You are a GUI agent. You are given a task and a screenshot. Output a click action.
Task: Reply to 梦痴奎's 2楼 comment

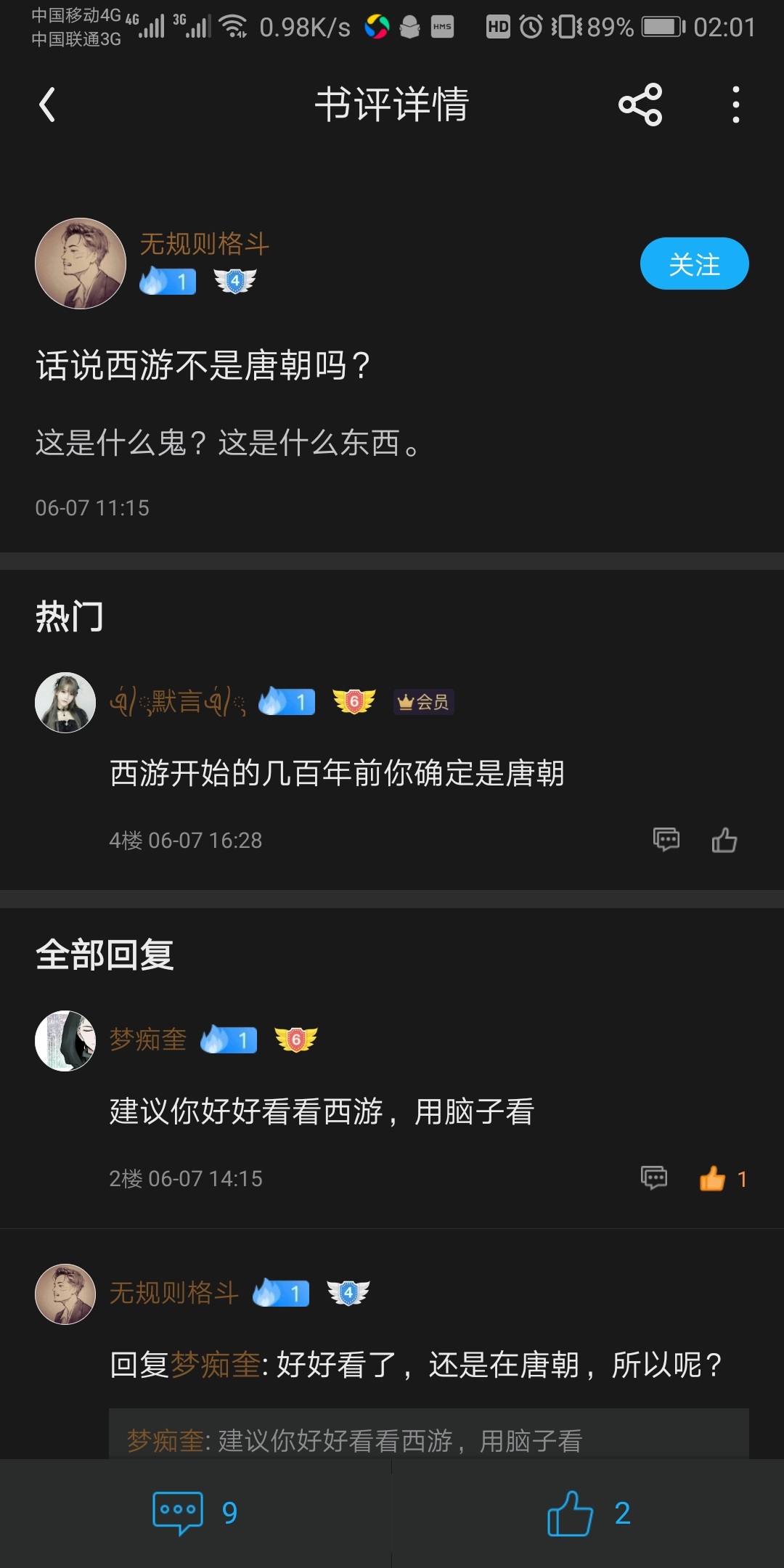coord(654,1177)
